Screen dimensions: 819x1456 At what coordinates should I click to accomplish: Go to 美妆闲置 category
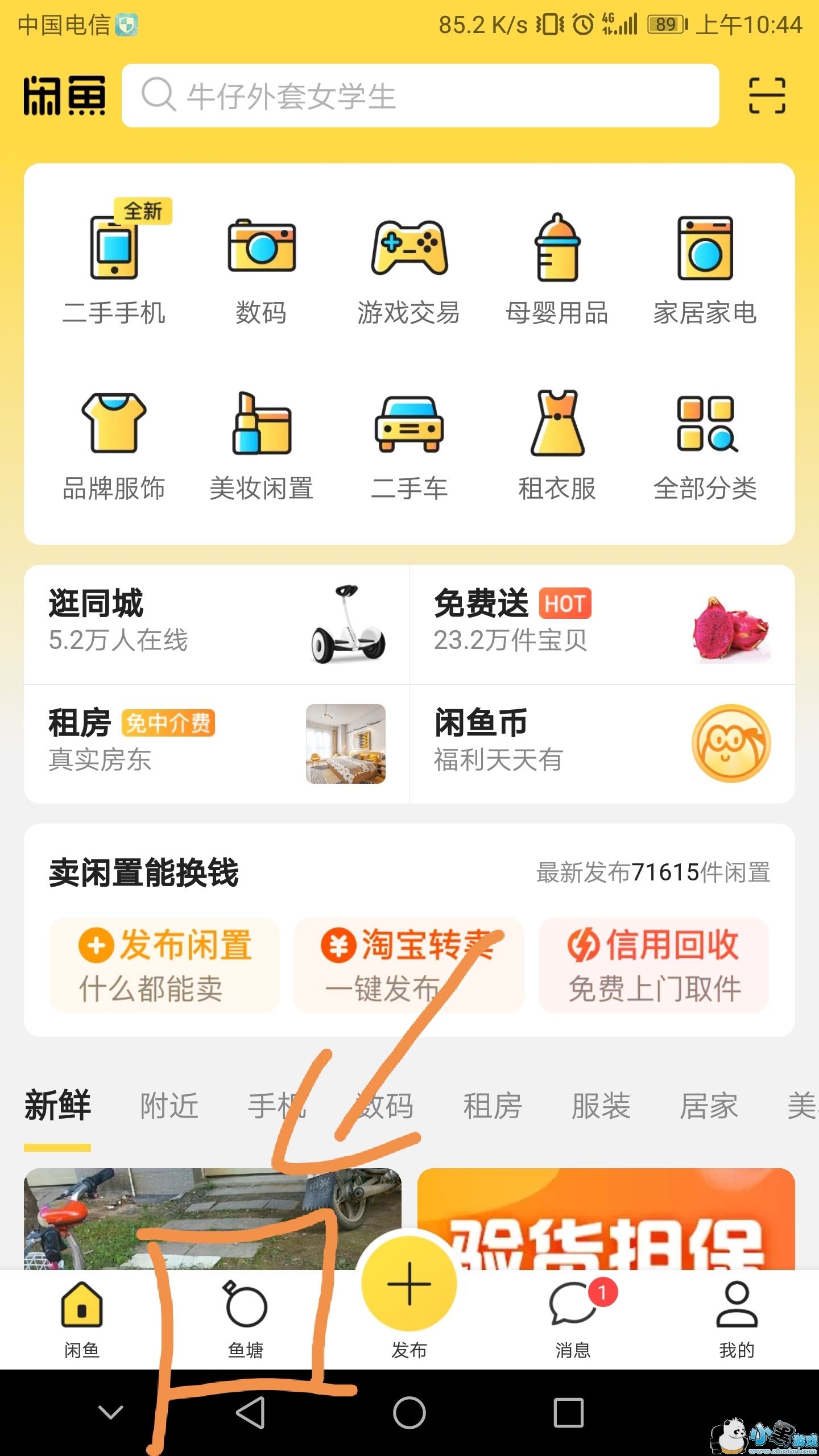[262, 444]
